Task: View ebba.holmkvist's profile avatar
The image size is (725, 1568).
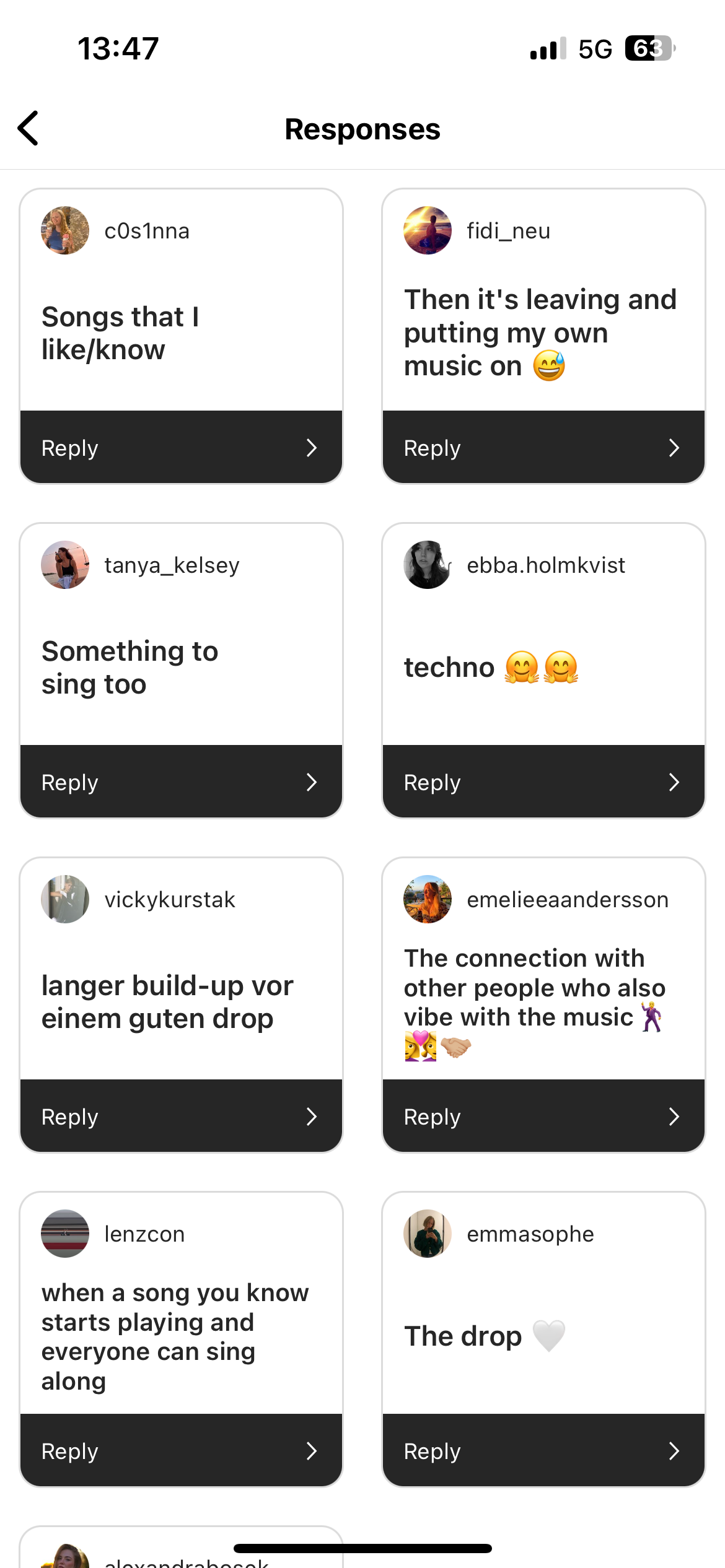Action: 428,565
